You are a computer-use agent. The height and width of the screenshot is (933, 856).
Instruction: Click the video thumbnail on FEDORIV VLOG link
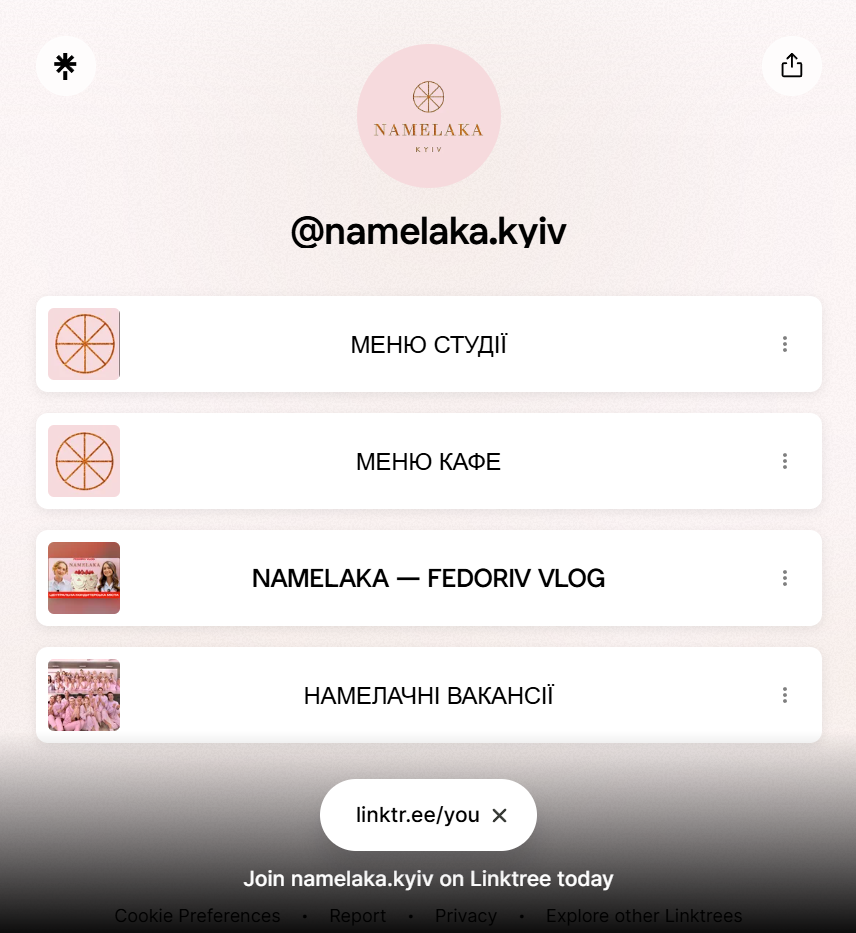(x=84, y=578)
